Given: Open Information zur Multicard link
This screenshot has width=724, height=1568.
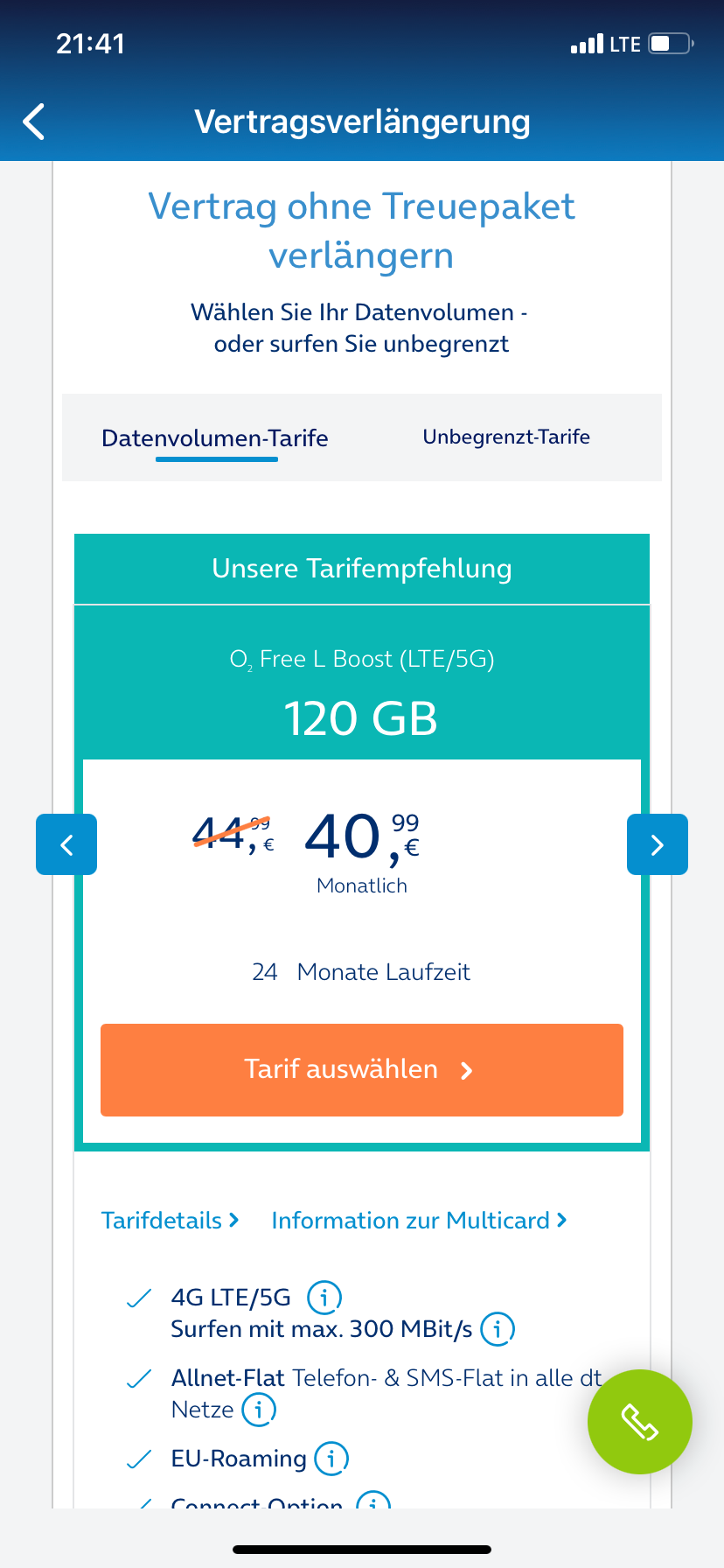Looking at the screenshot, I should click(419, 1220).
